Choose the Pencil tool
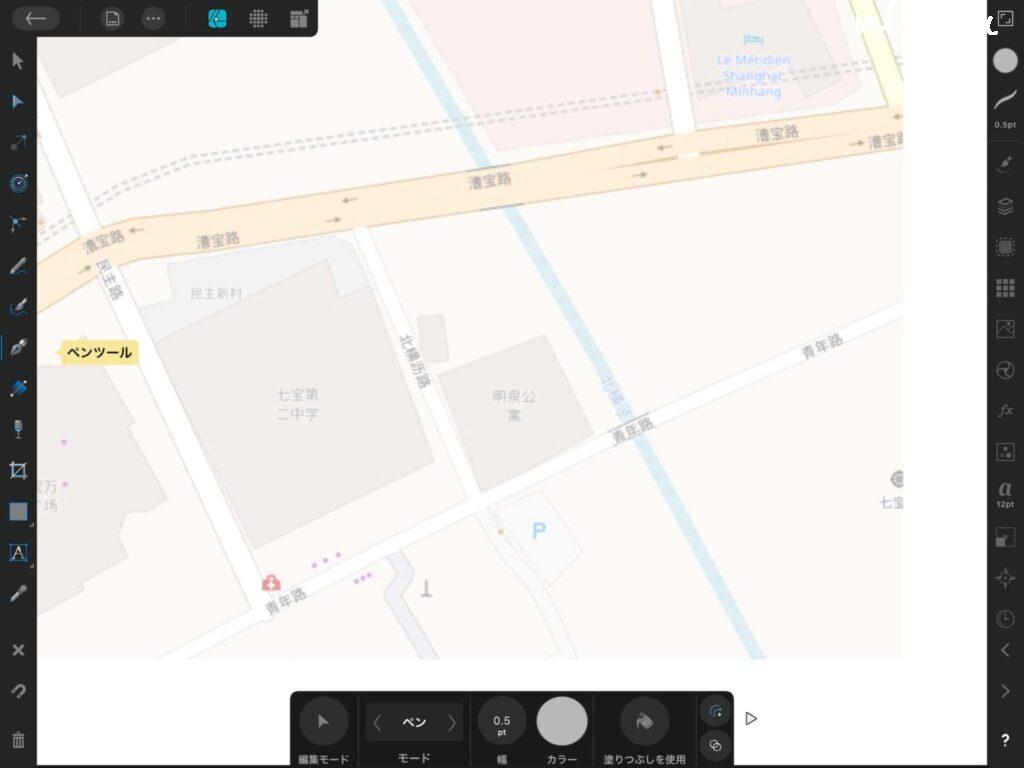Image resolution: width=1024 pixels, height=768 pixels. point(18,266)
